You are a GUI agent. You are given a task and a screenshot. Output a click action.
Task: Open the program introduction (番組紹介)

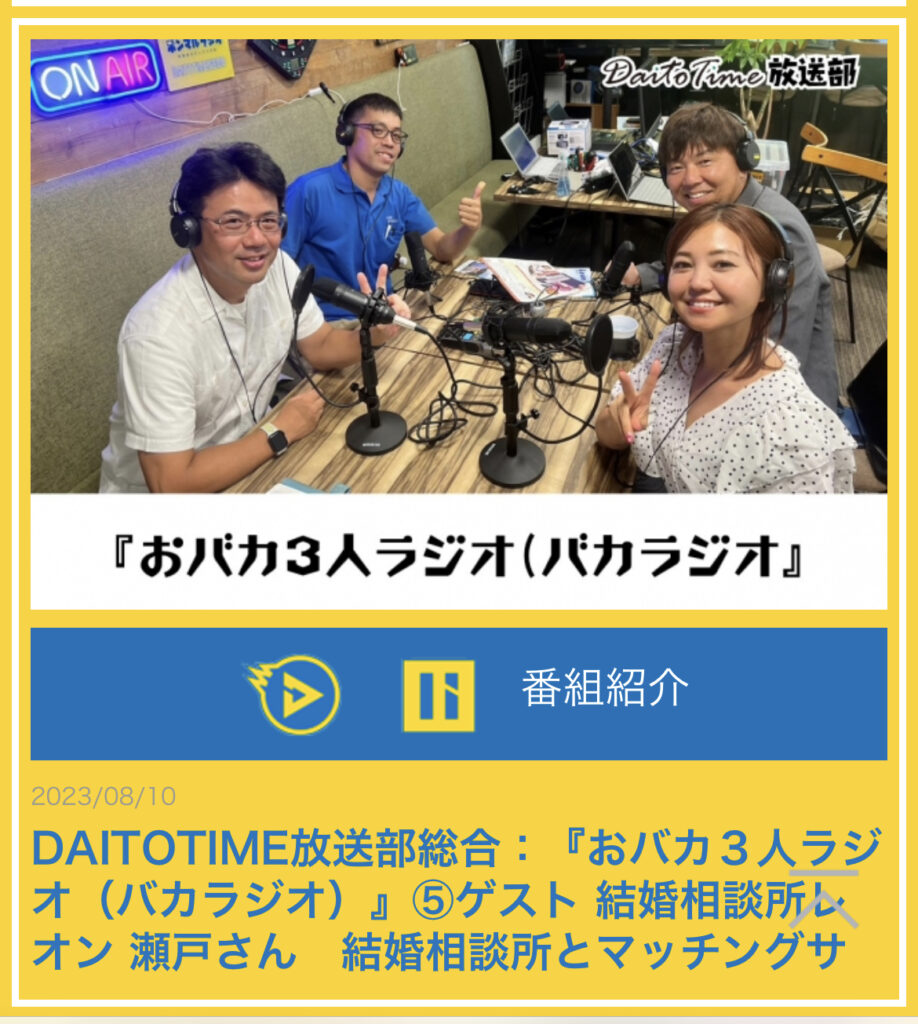(604, 690)
